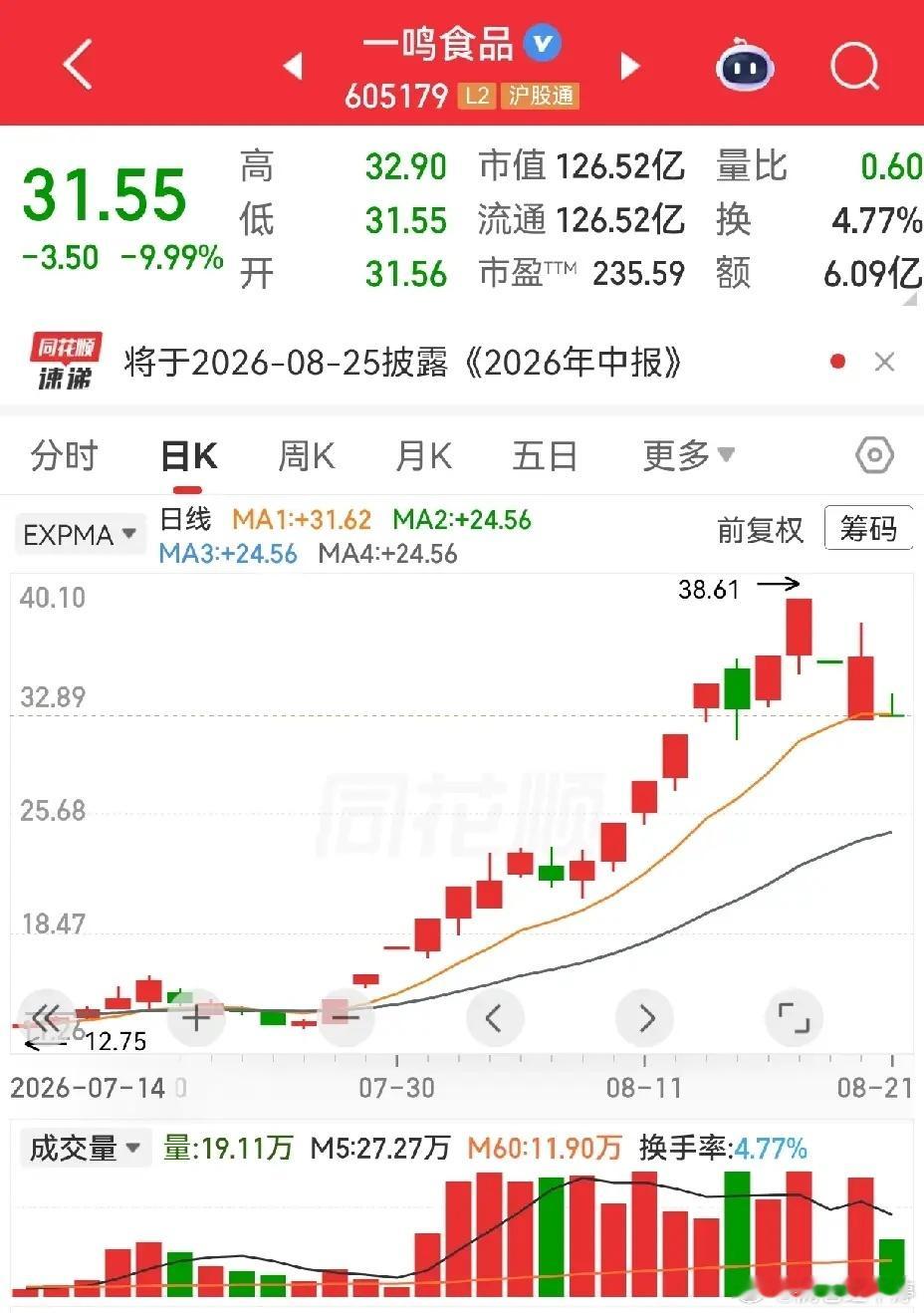Zoom in chart with plus button
Viewport: 924px width, 1313px height.
click(x=196, y=1017)
